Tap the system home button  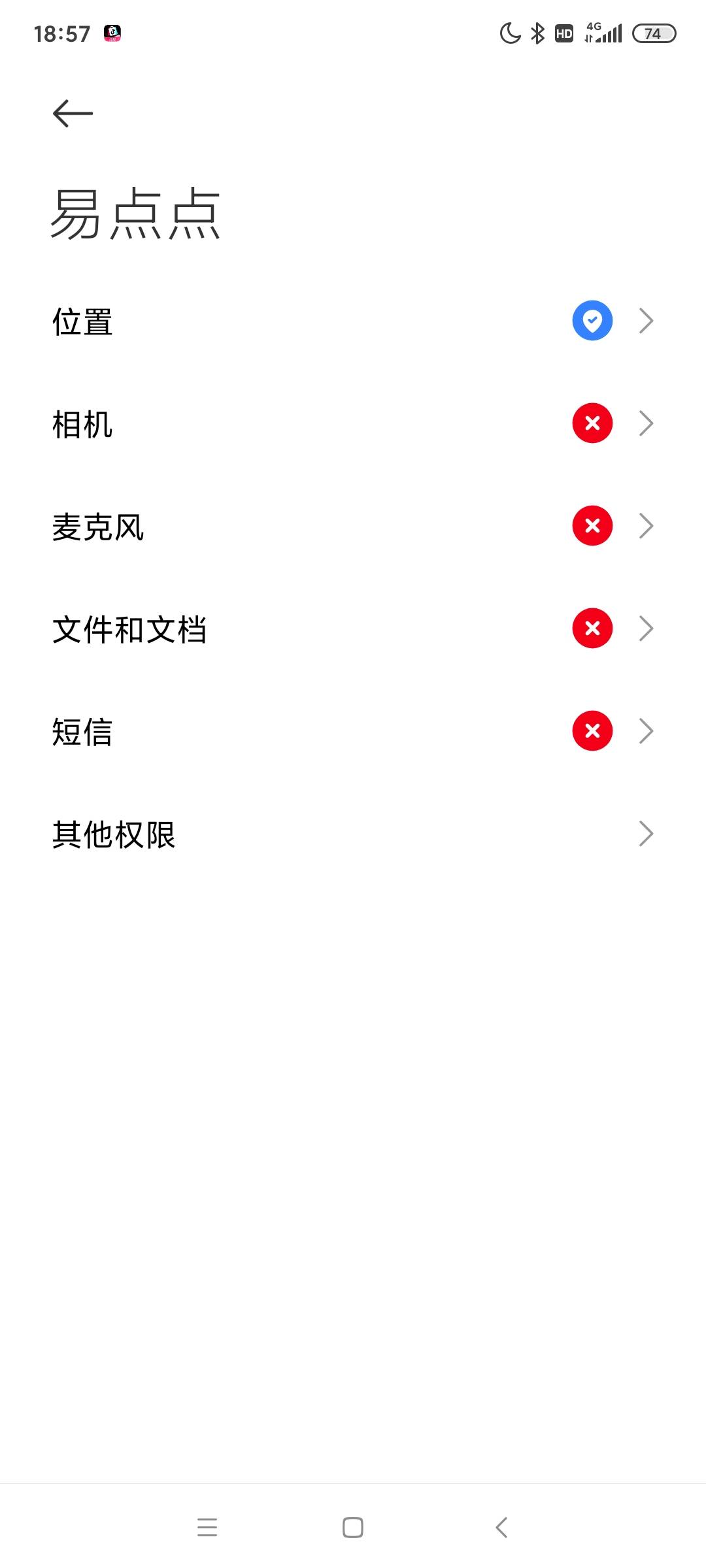click(x=353, y=1527)
